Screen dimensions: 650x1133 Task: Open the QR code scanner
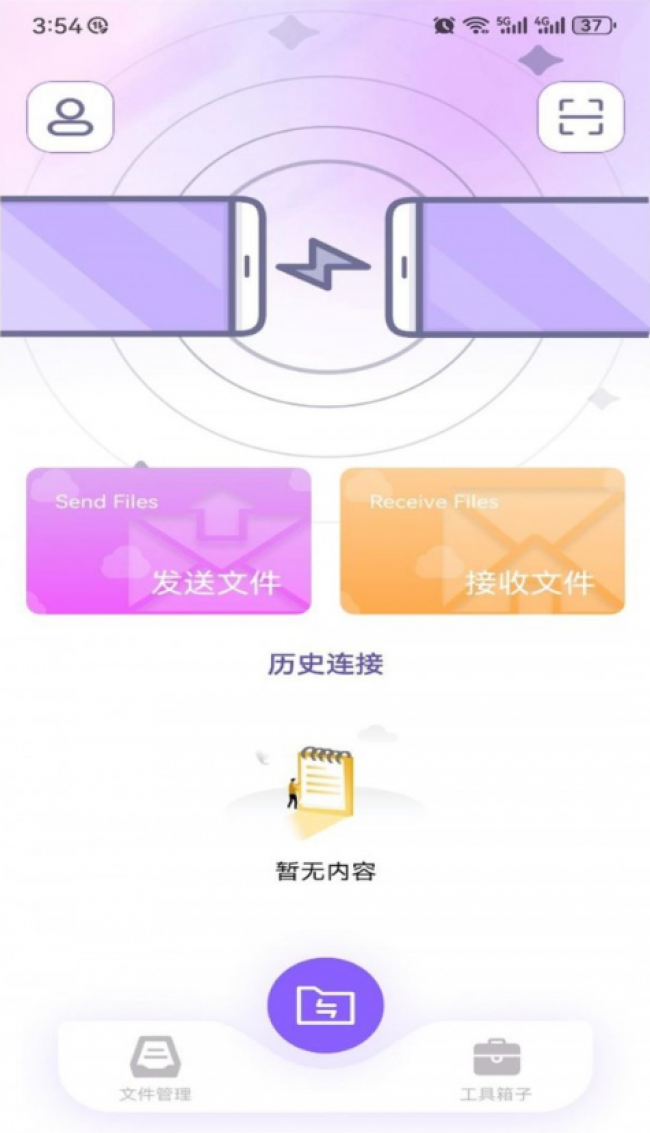pyautogui.click(x=581, y=117)
